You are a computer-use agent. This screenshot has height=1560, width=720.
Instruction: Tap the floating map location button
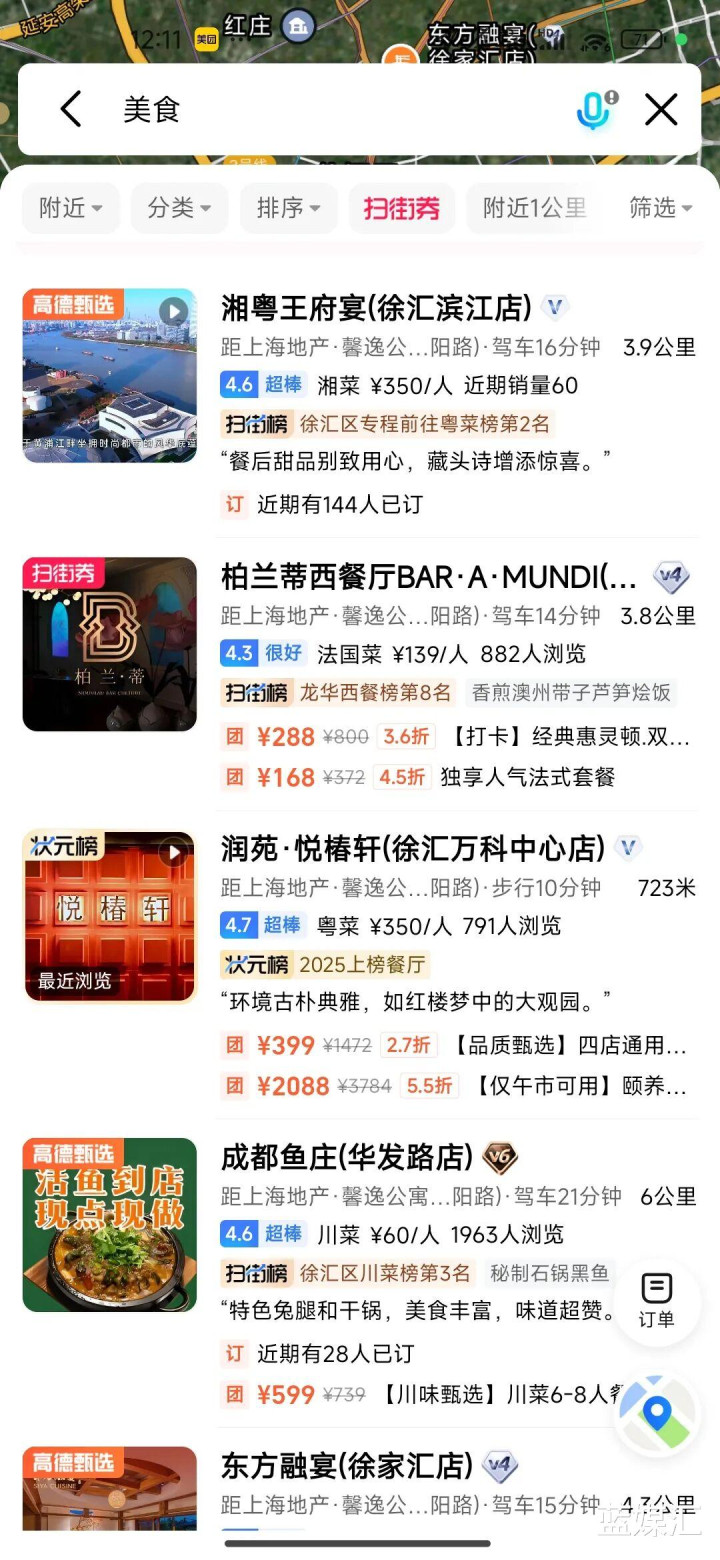[x=656, y=1414]
